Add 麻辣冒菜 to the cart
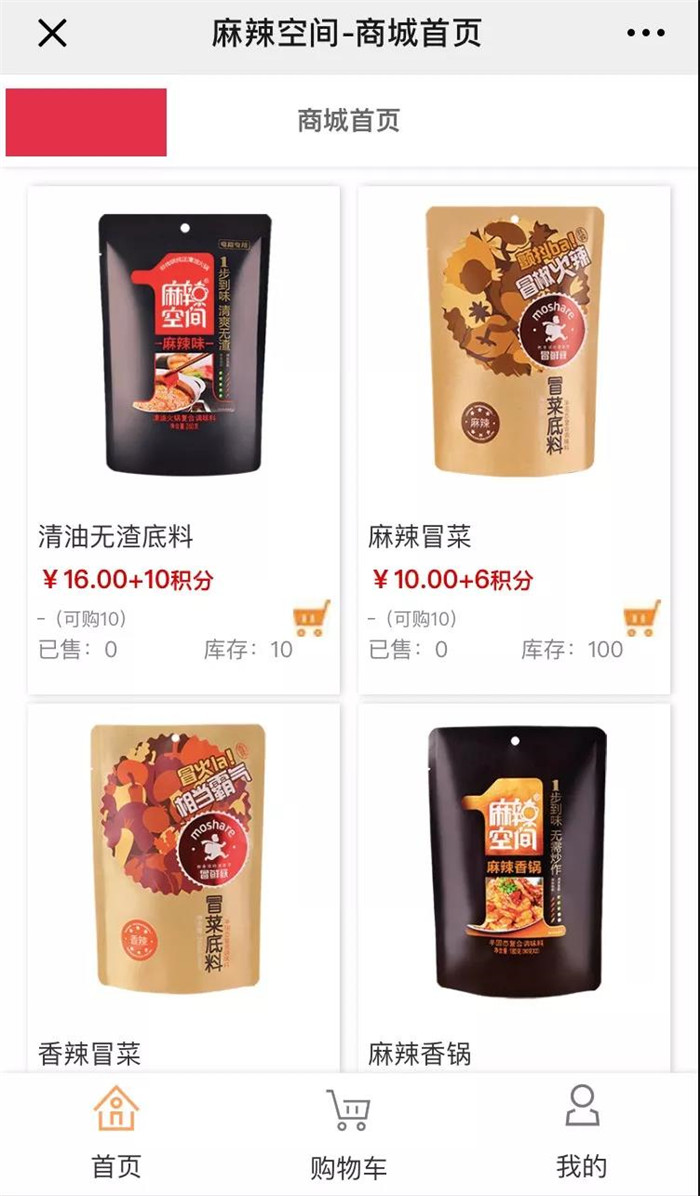 pos(641,619)
